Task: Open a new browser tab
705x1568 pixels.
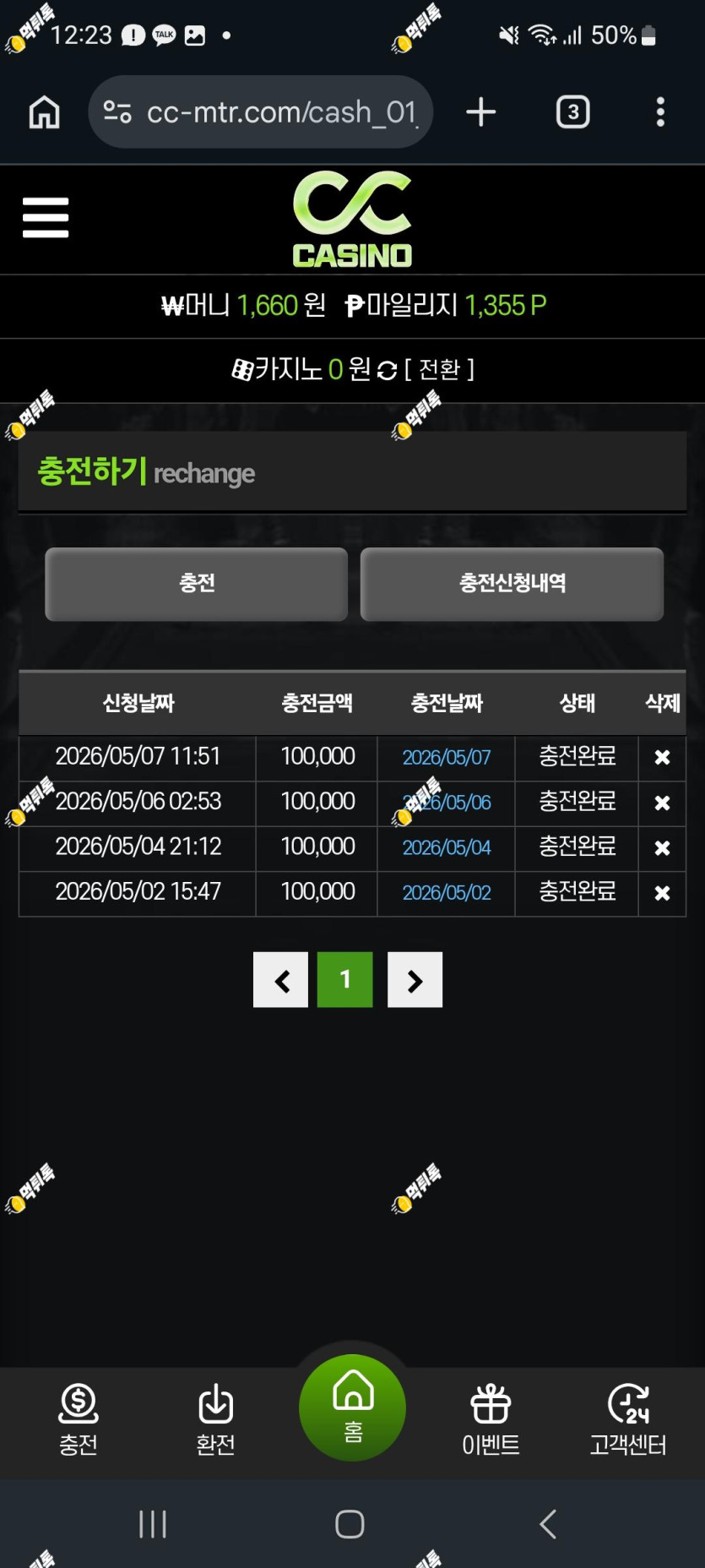Action: (480, 112)
